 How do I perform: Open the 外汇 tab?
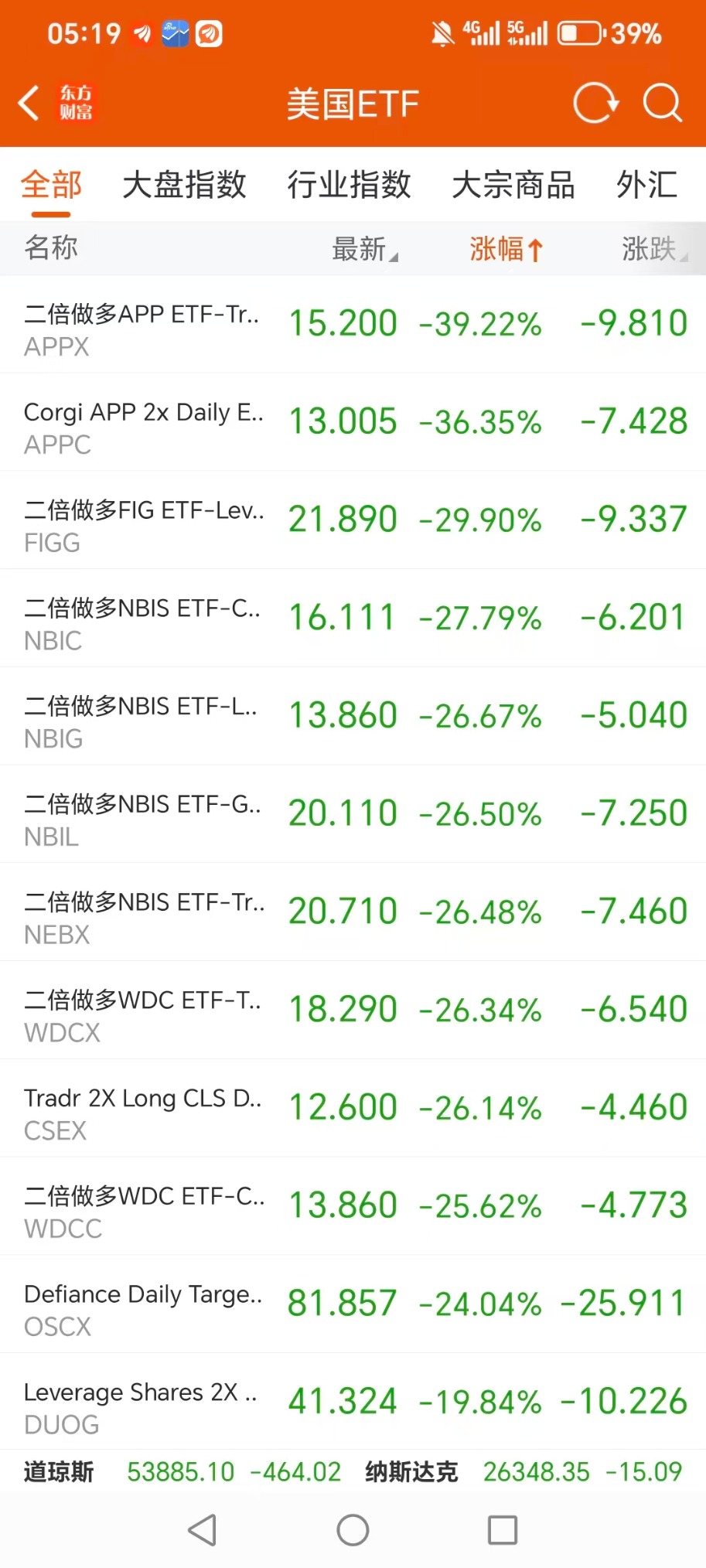(647, 185)
